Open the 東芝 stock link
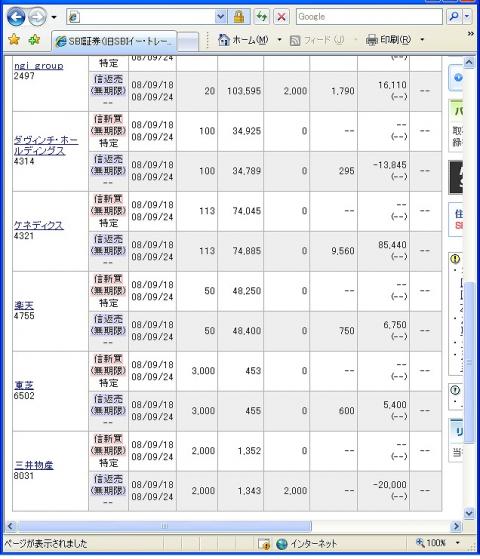Screen dimensions: 480x559 tap(24, 385)
